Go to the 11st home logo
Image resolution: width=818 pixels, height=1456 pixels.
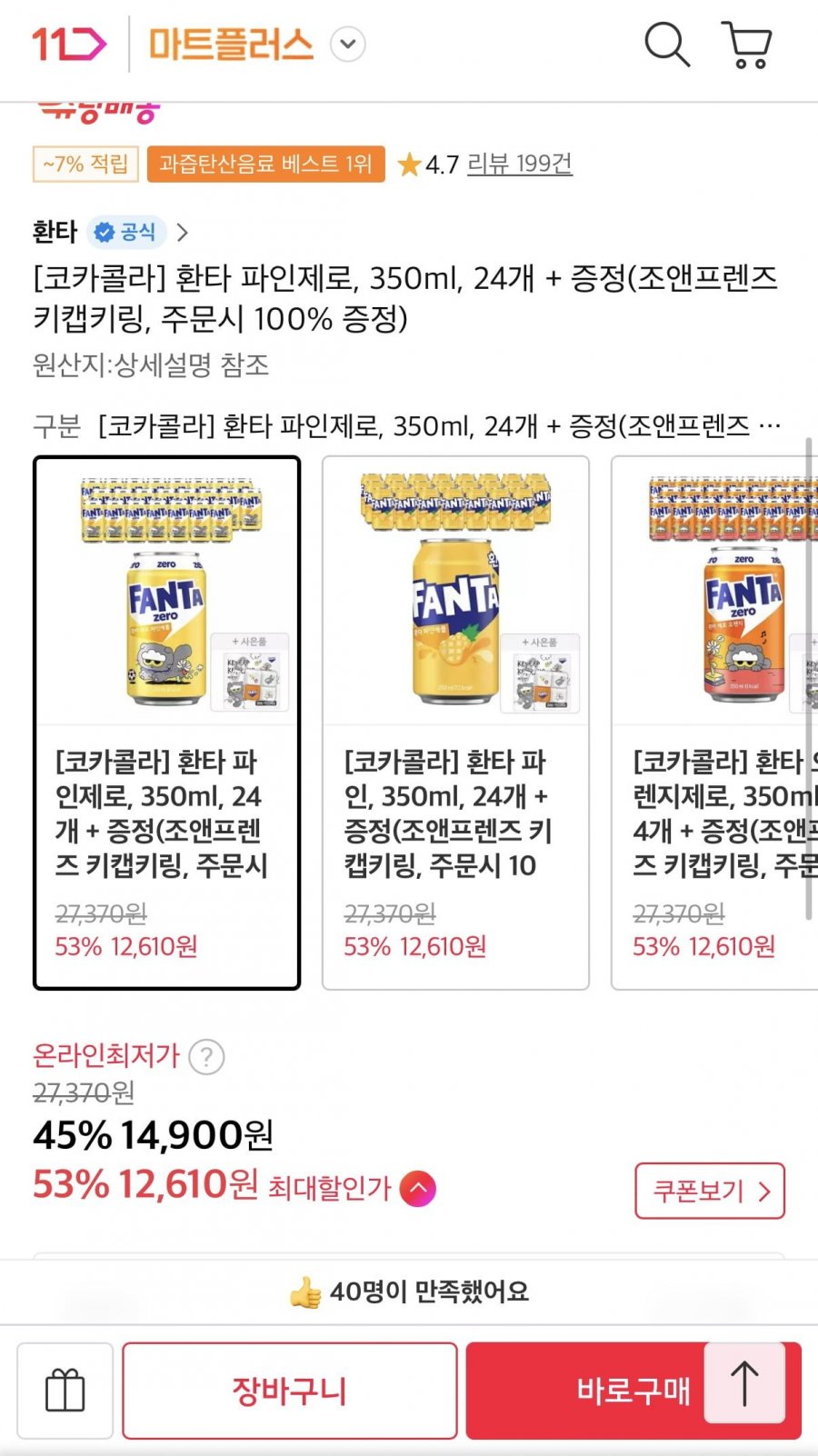click(x=69, y=44)
